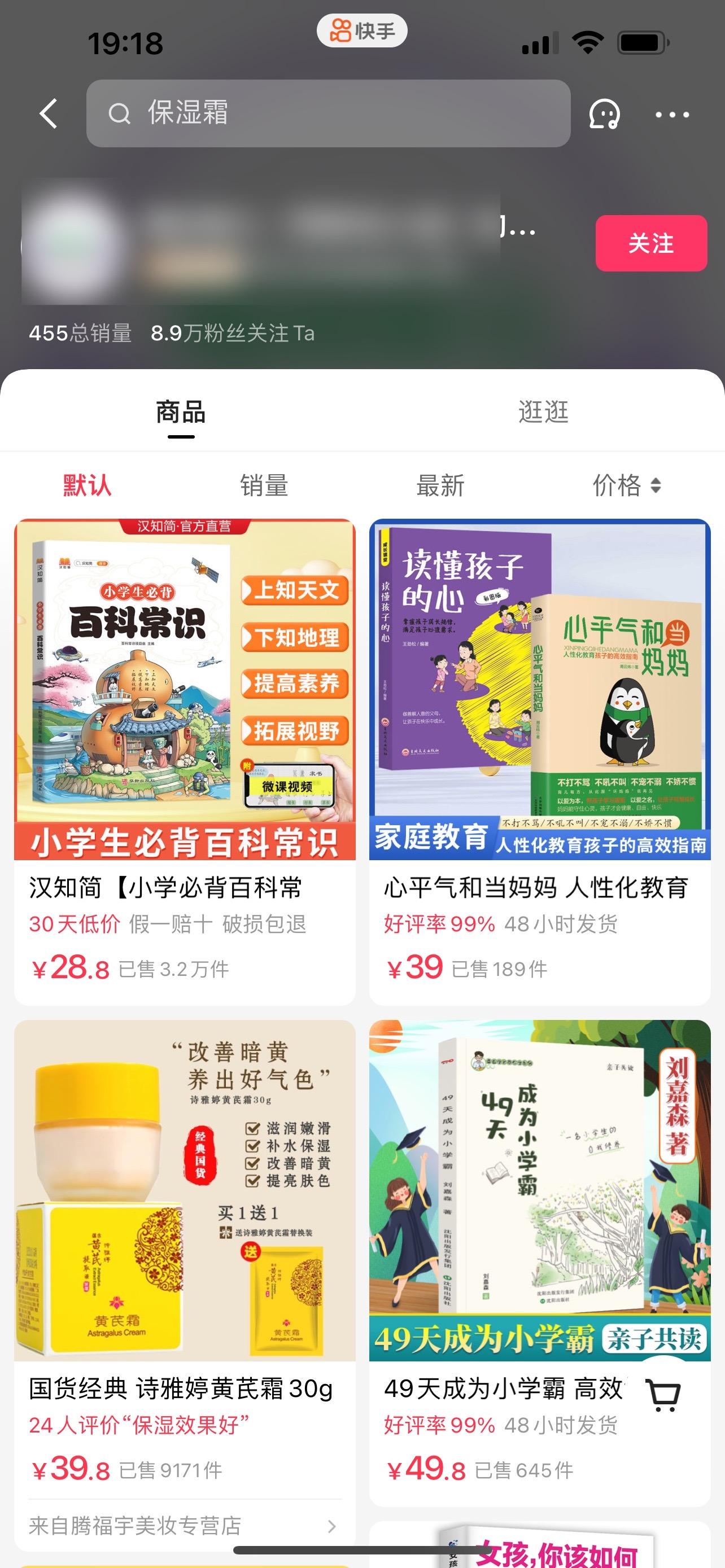Open the three-dot more options menu
Image resolution: width=725 pixels, height=1568 pixels.
click(x=673, y=115)
